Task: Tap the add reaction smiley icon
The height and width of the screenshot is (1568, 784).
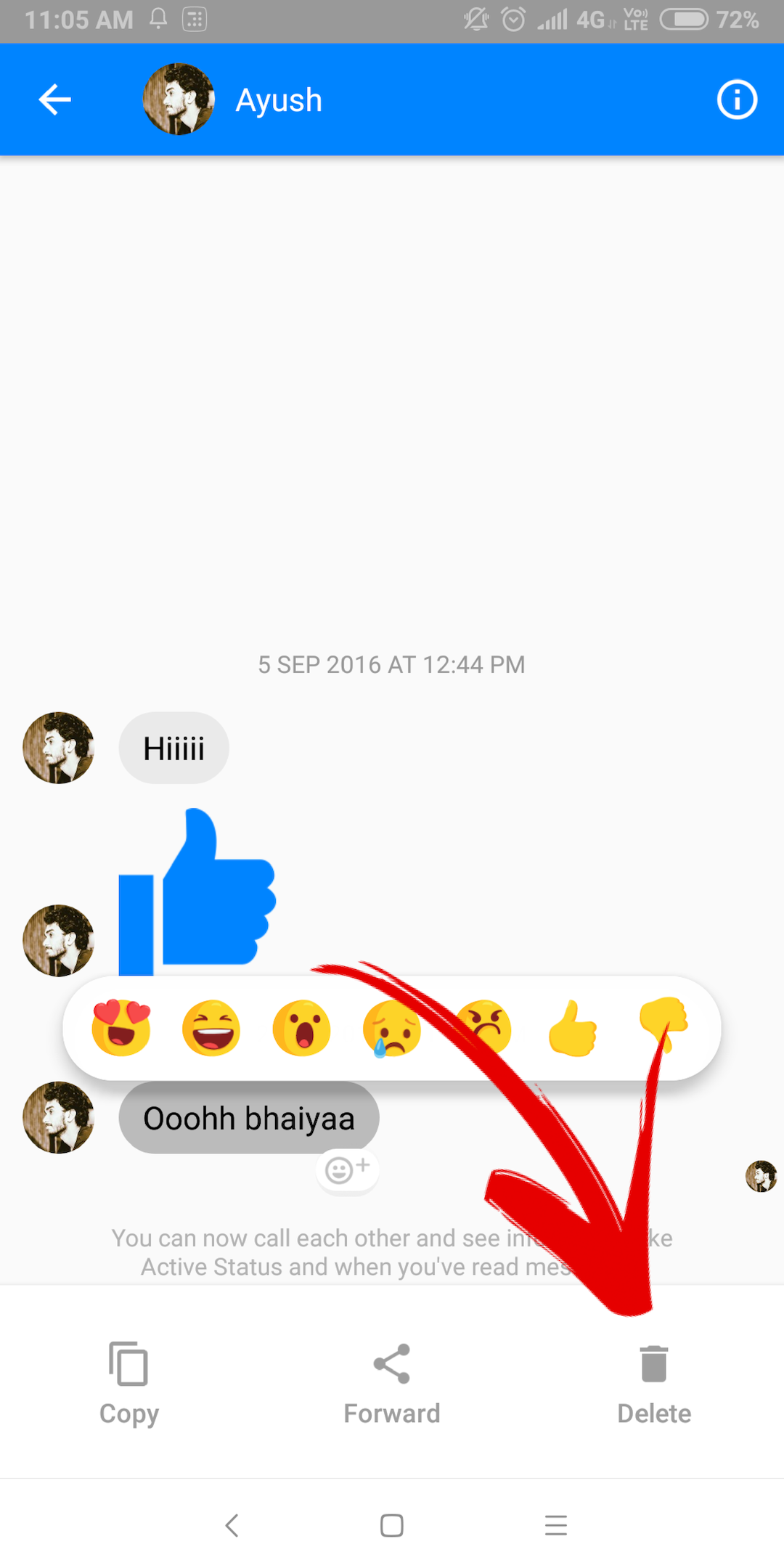Action: (347, 1169)
